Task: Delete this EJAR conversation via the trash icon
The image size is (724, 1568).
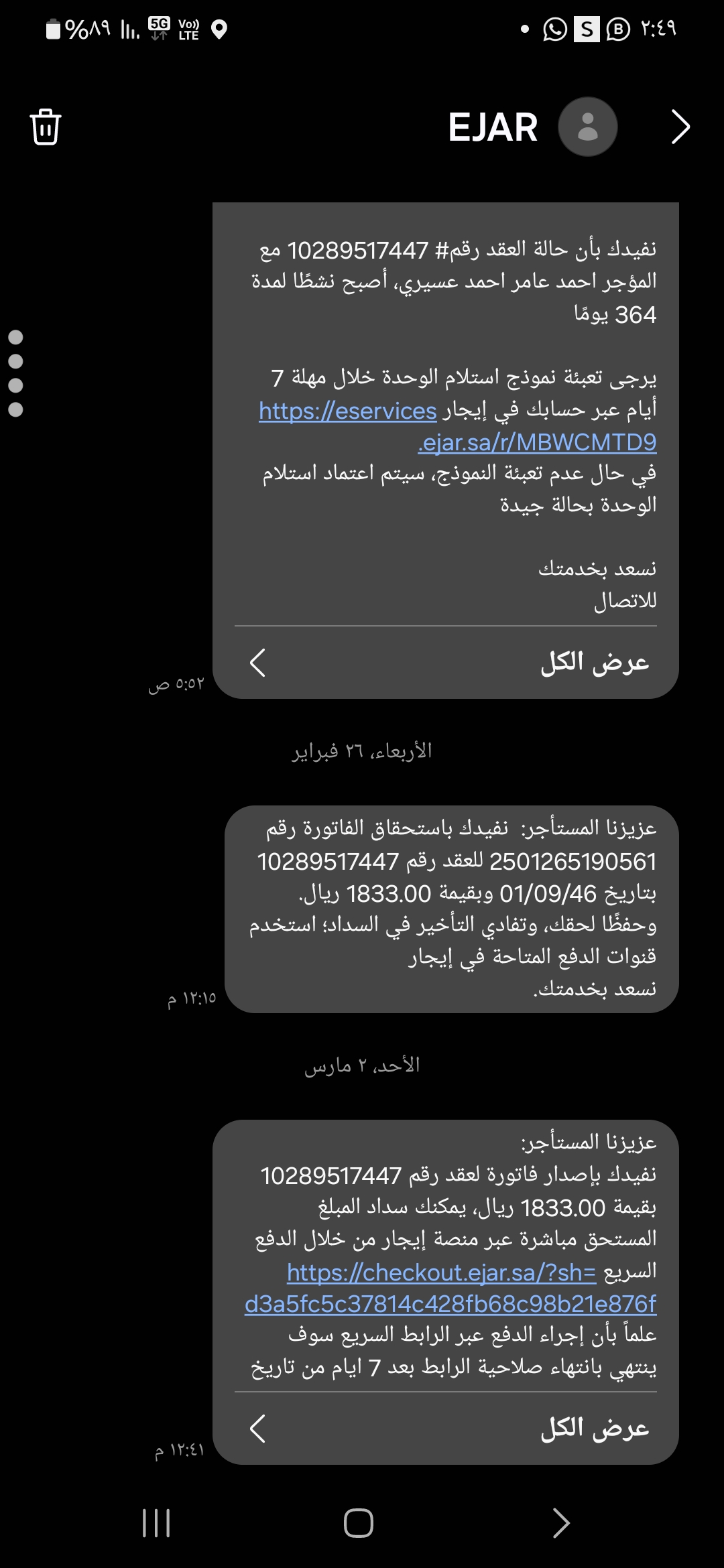Action: pos(46,127)
